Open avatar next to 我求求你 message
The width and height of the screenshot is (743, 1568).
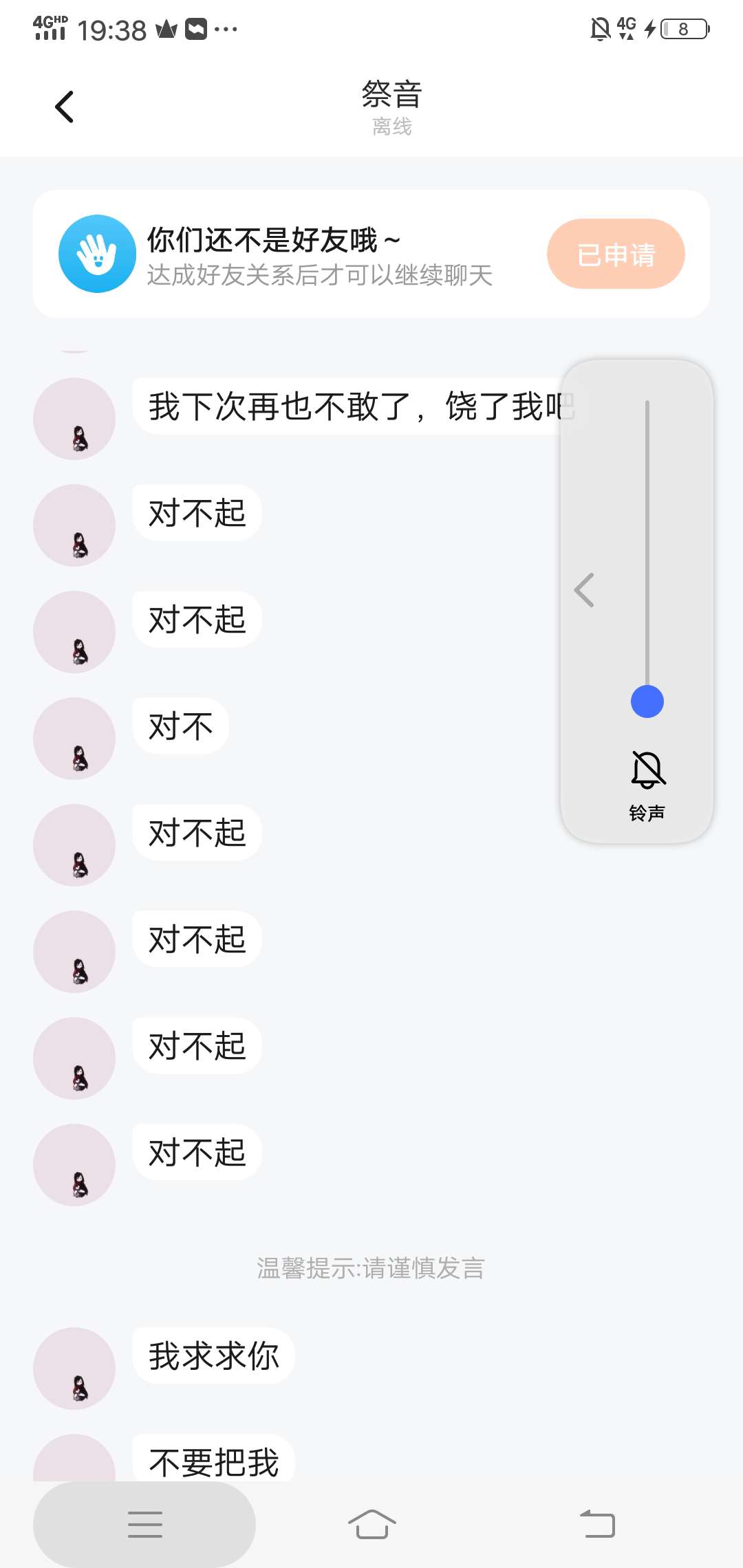pyautogui.click(x=74, y=1368)
